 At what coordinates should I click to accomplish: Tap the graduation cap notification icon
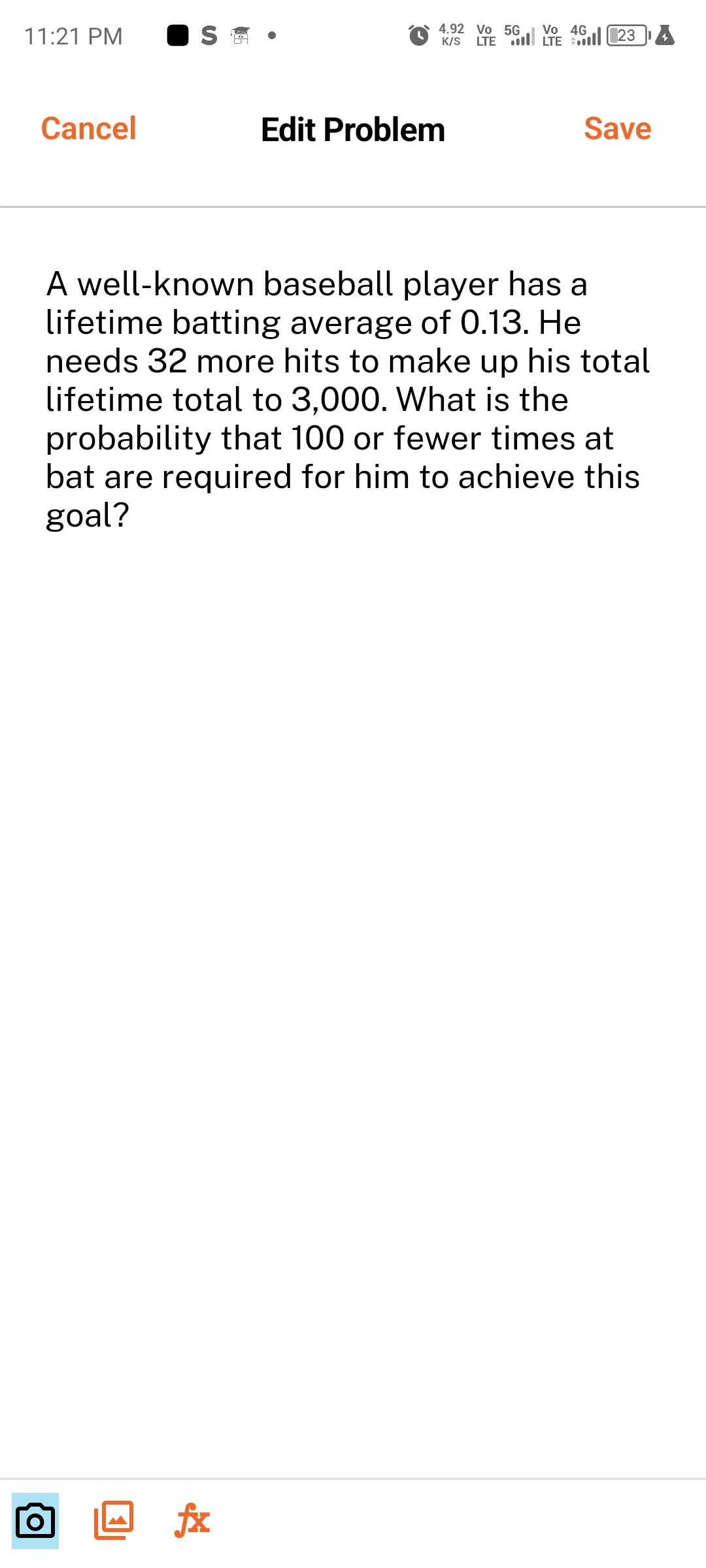click(x=241, y=36)
